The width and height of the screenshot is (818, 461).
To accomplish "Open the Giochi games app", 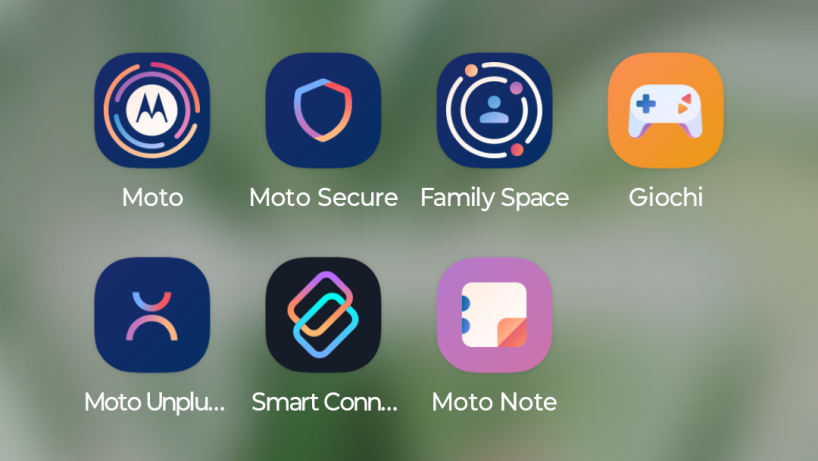I will (665, 110).
